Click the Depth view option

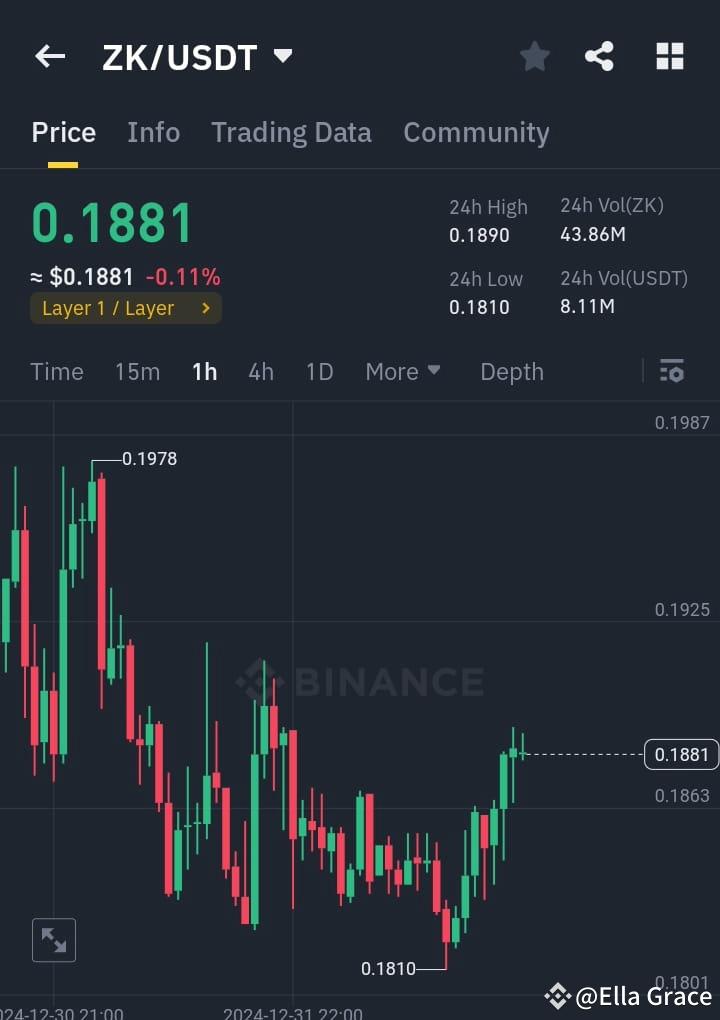tap(512, 371)
